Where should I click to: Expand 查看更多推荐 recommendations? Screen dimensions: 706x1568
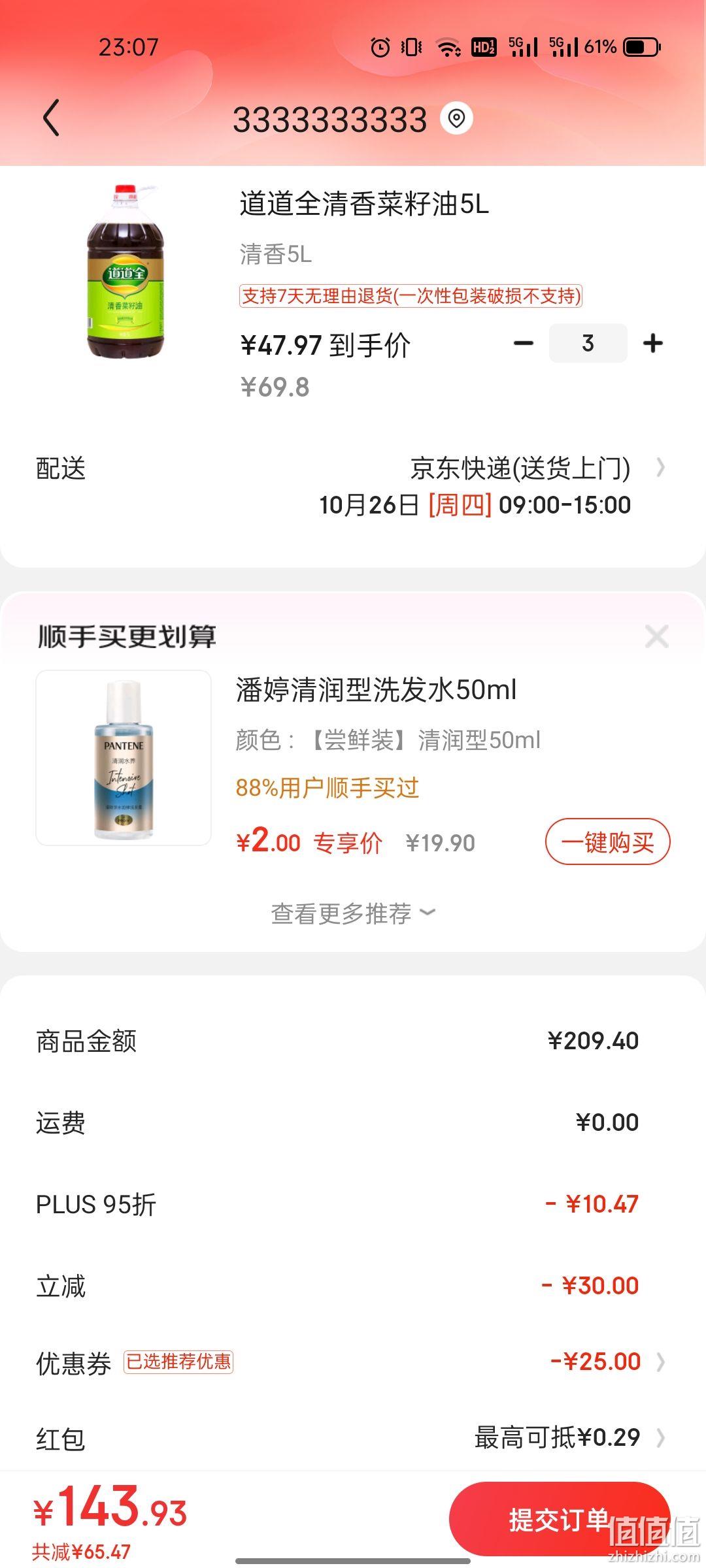(353, 913)
